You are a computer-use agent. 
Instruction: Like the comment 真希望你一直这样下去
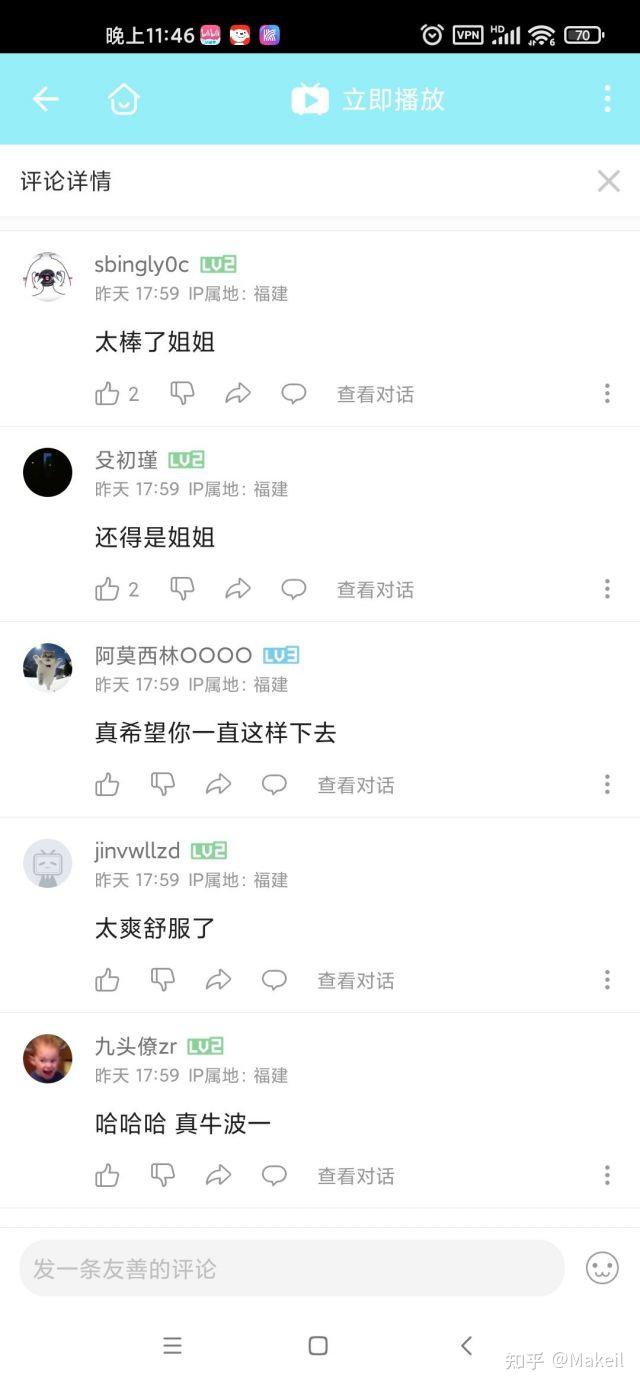coord(108,785)
